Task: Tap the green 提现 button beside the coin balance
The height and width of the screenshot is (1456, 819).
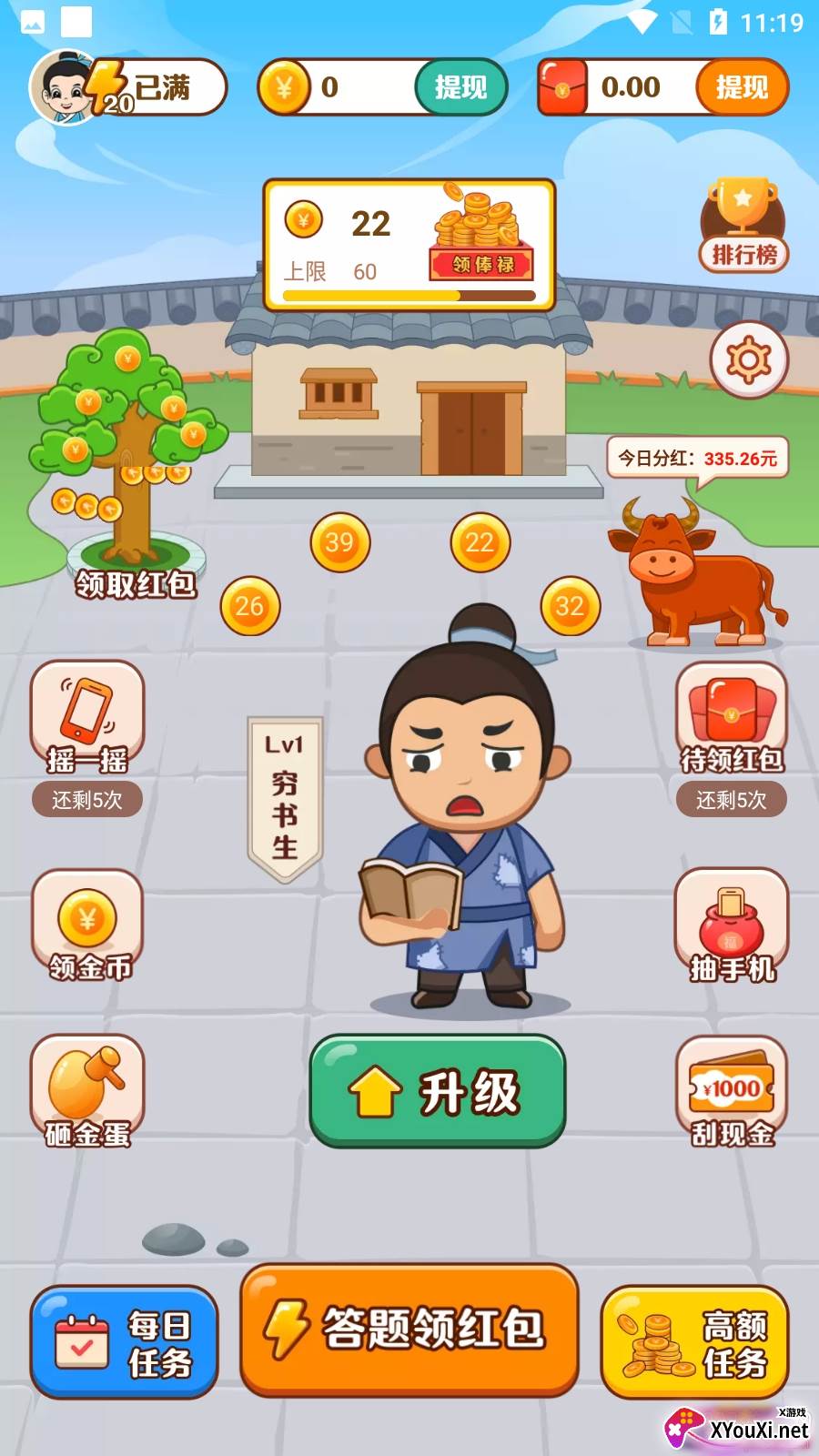Action: 460,87
